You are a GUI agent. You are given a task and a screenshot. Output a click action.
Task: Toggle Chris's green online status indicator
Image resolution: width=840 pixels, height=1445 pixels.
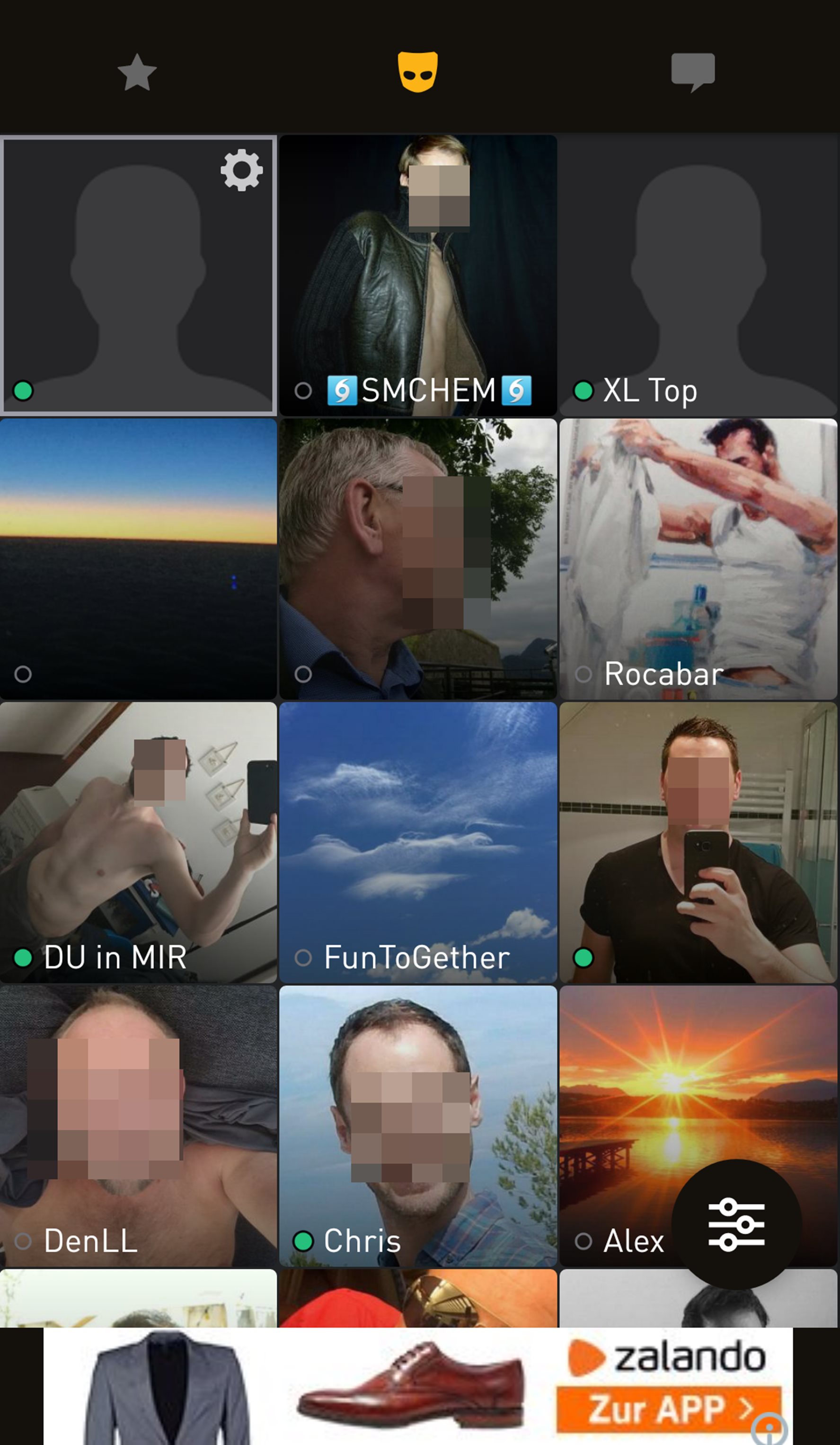click(304, 1242)
